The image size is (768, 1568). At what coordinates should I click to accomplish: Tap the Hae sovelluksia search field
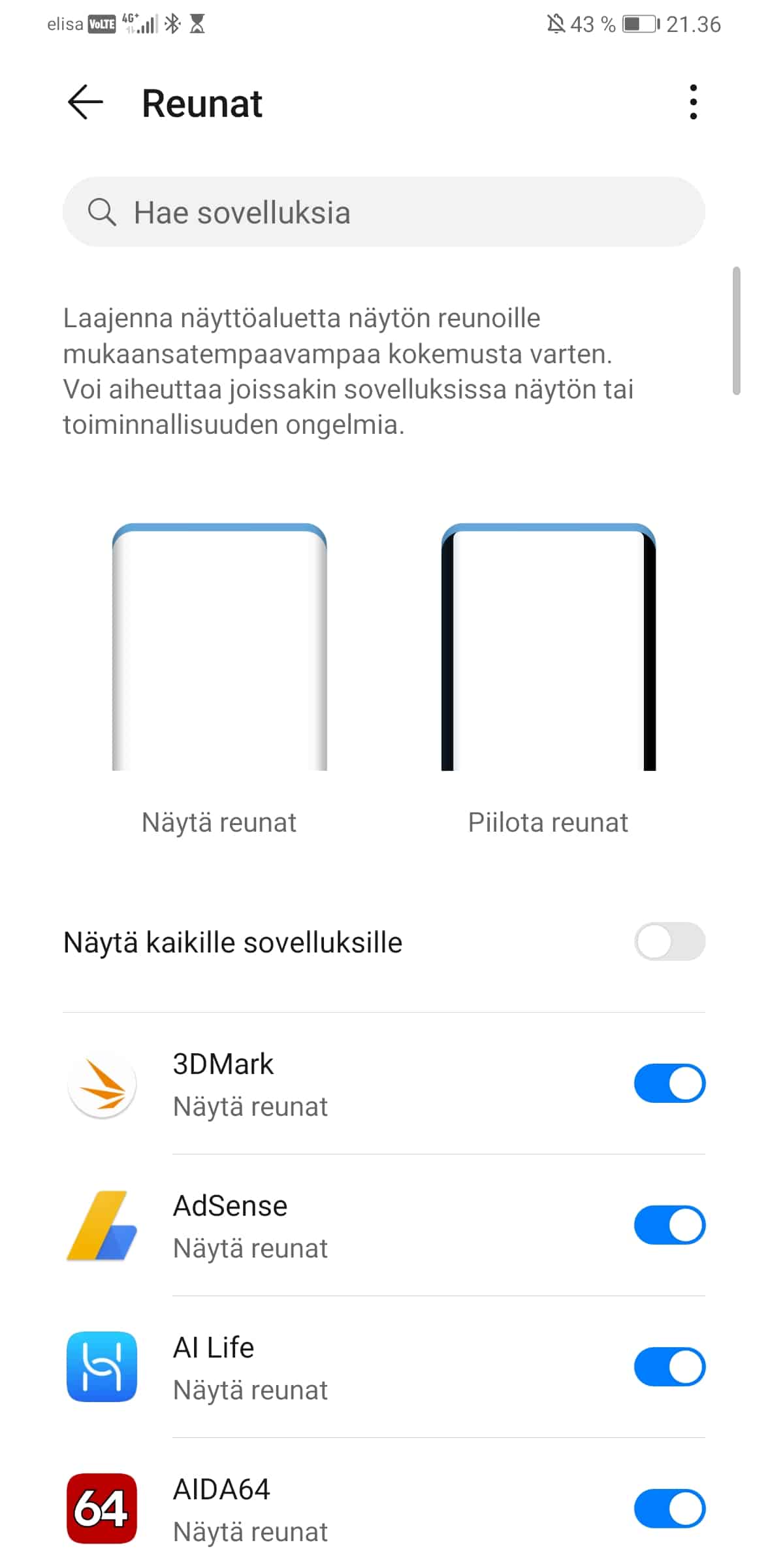(x=384, y=212)
